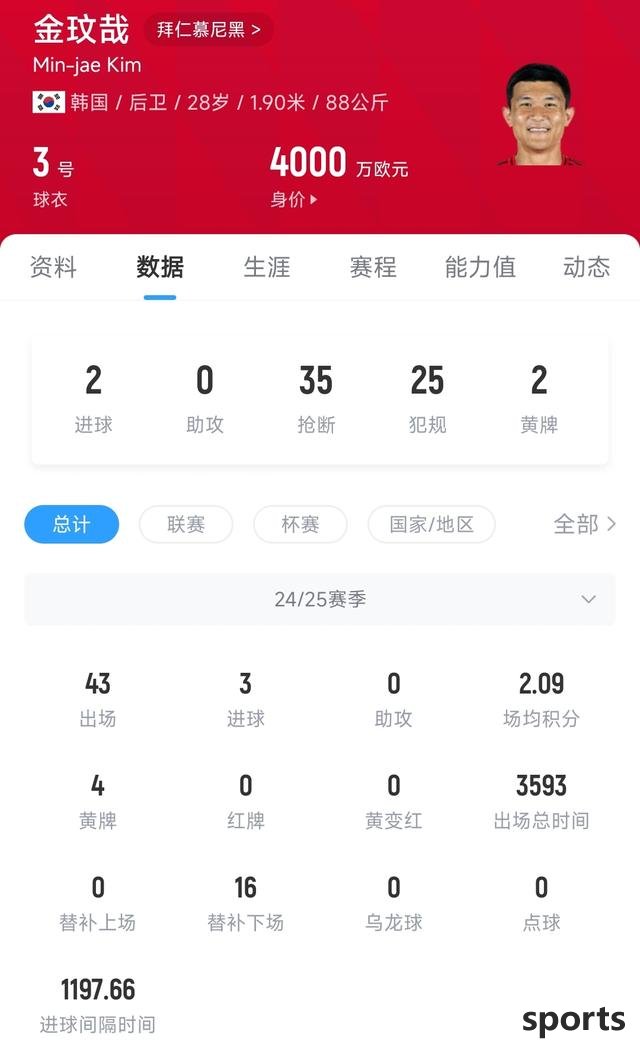Screen dimensions: 640x1051
Task: Switch to the 动态 tab
Action: 586,267
